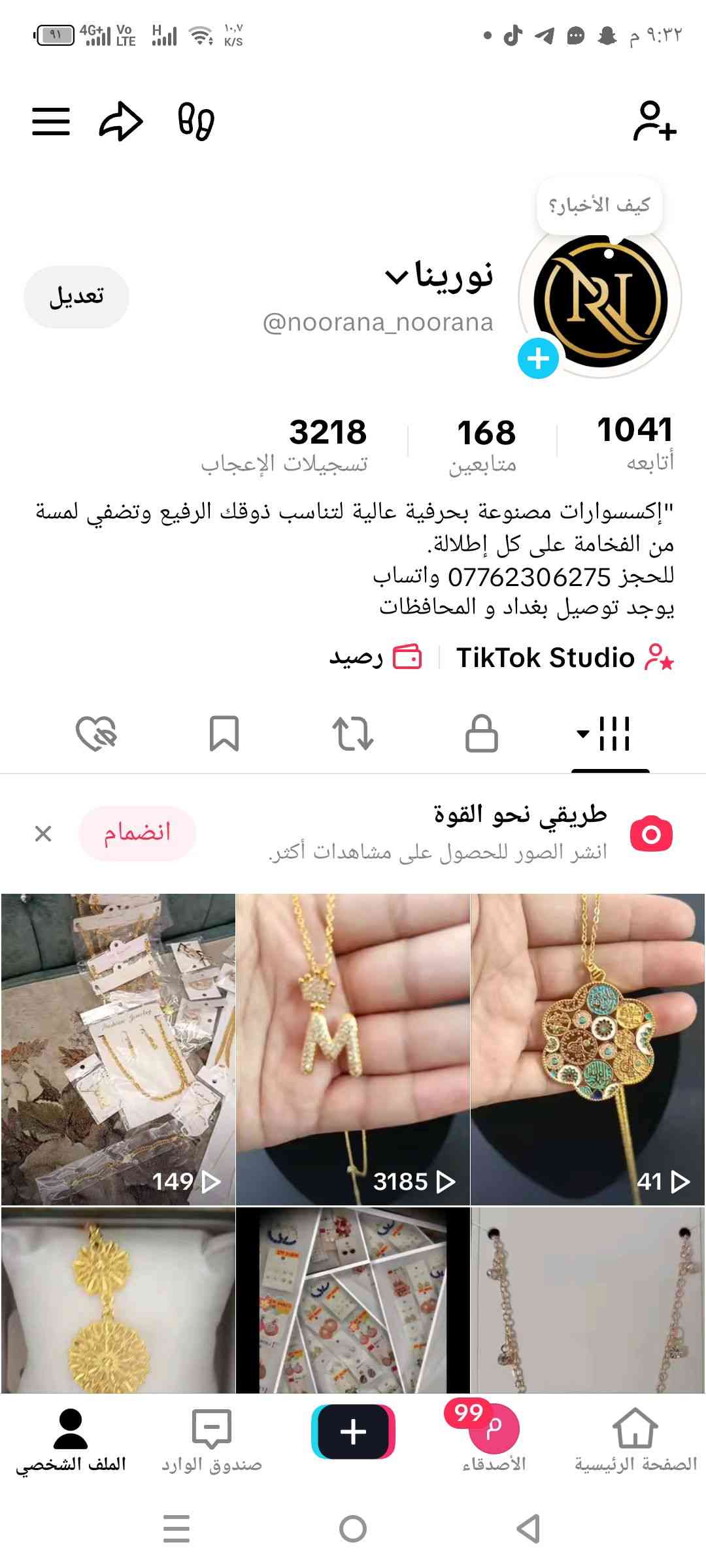The width and height of the screenshot is (706, 1568).
Task: Open the M necklace video with 3185 views
Action: click(352, 1049)
